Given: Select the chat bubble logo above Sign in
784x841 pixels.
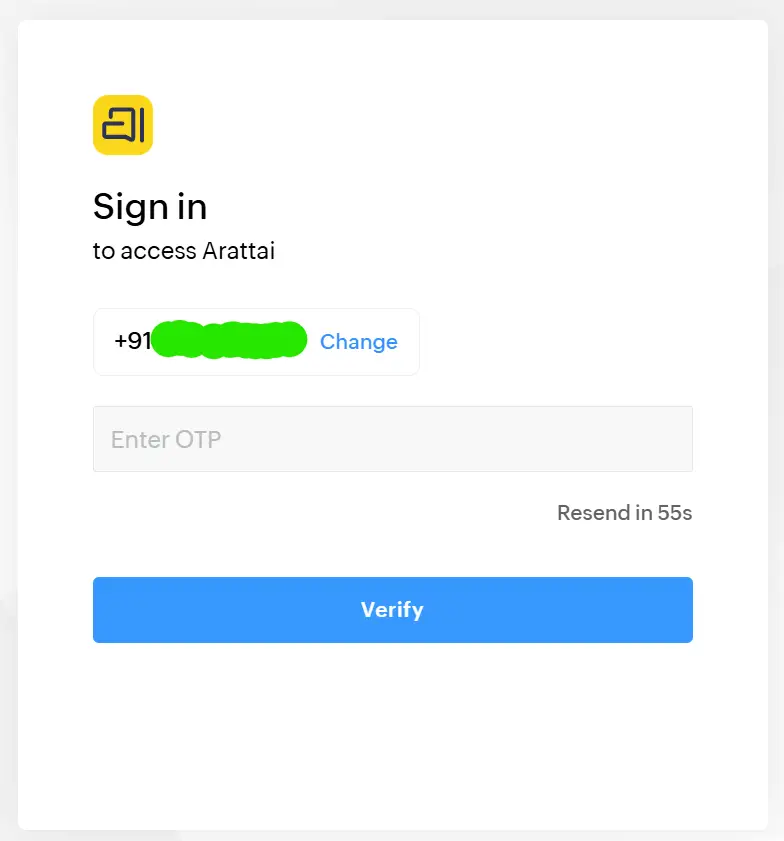Looking at the screenshot, I should click(123, 124).
